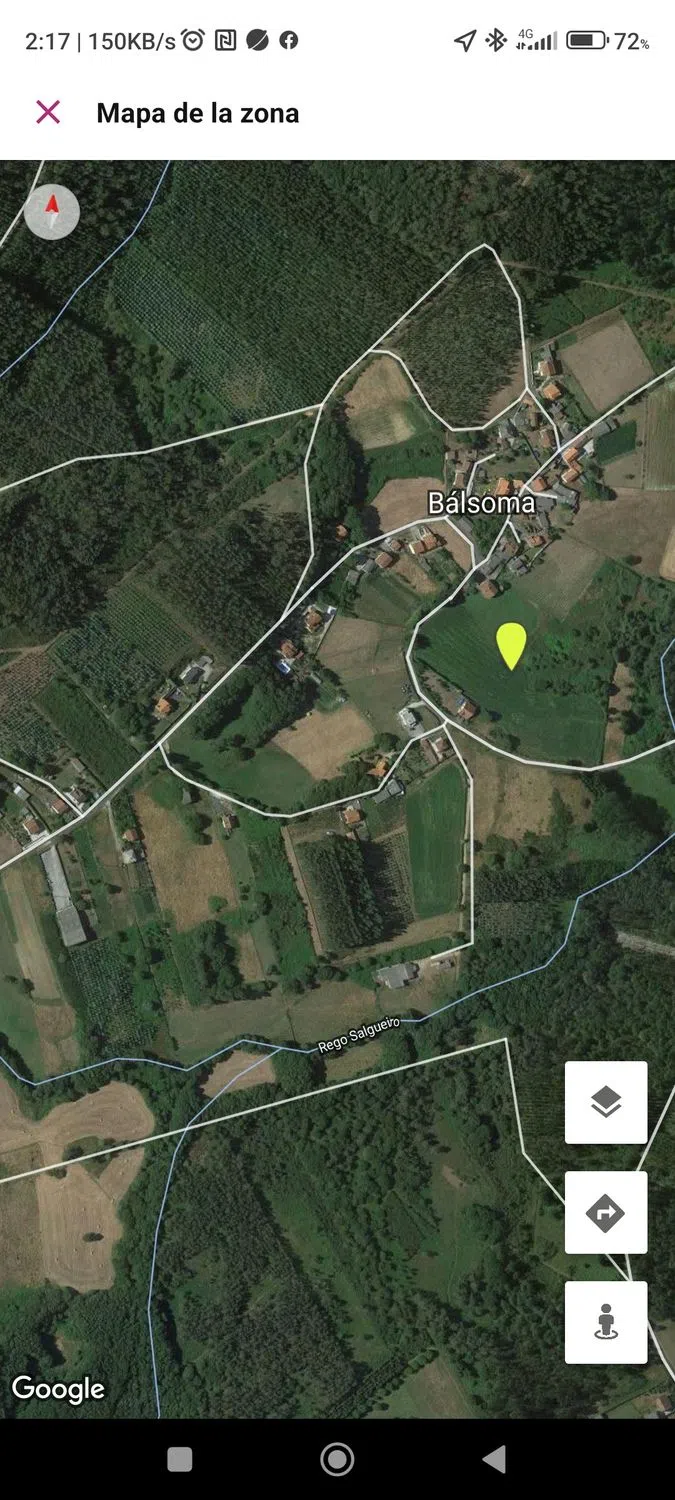
Task: Go back with the system back button
Action: (494, 1459)
